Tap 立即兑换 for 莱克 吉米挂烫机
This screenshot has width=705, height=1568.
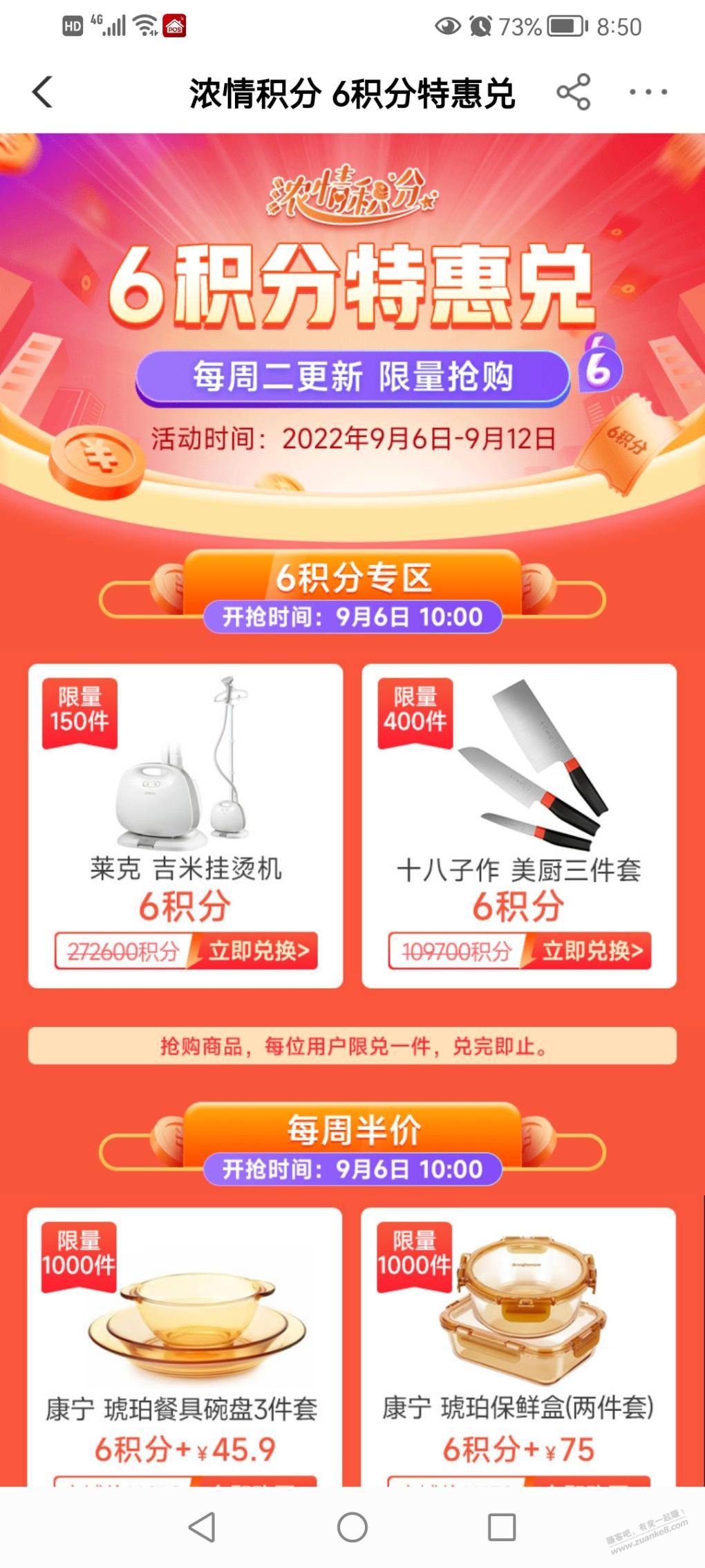(x=257, y=951)
